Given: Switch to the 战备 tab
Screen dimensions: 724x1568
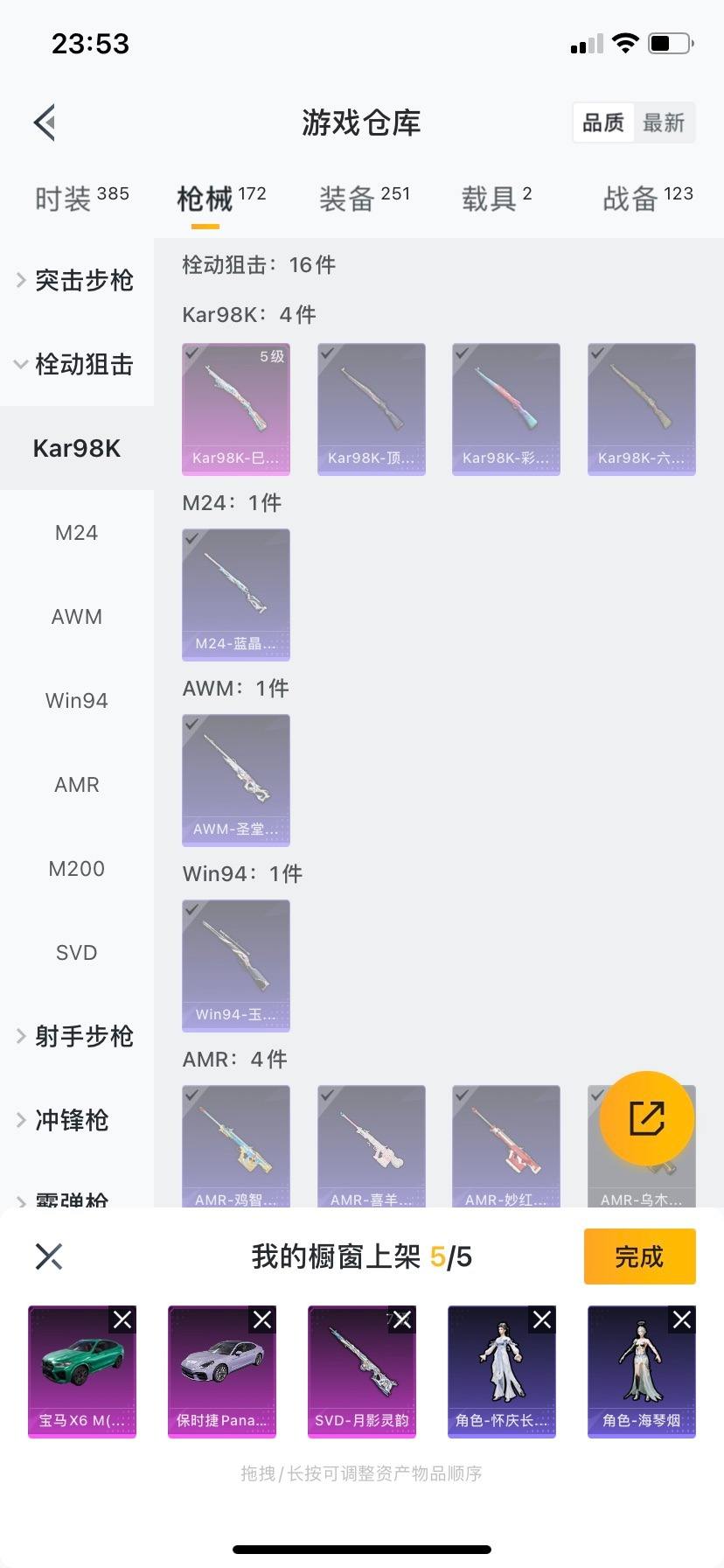Looking at the screenshot, I should pos(647,199).
